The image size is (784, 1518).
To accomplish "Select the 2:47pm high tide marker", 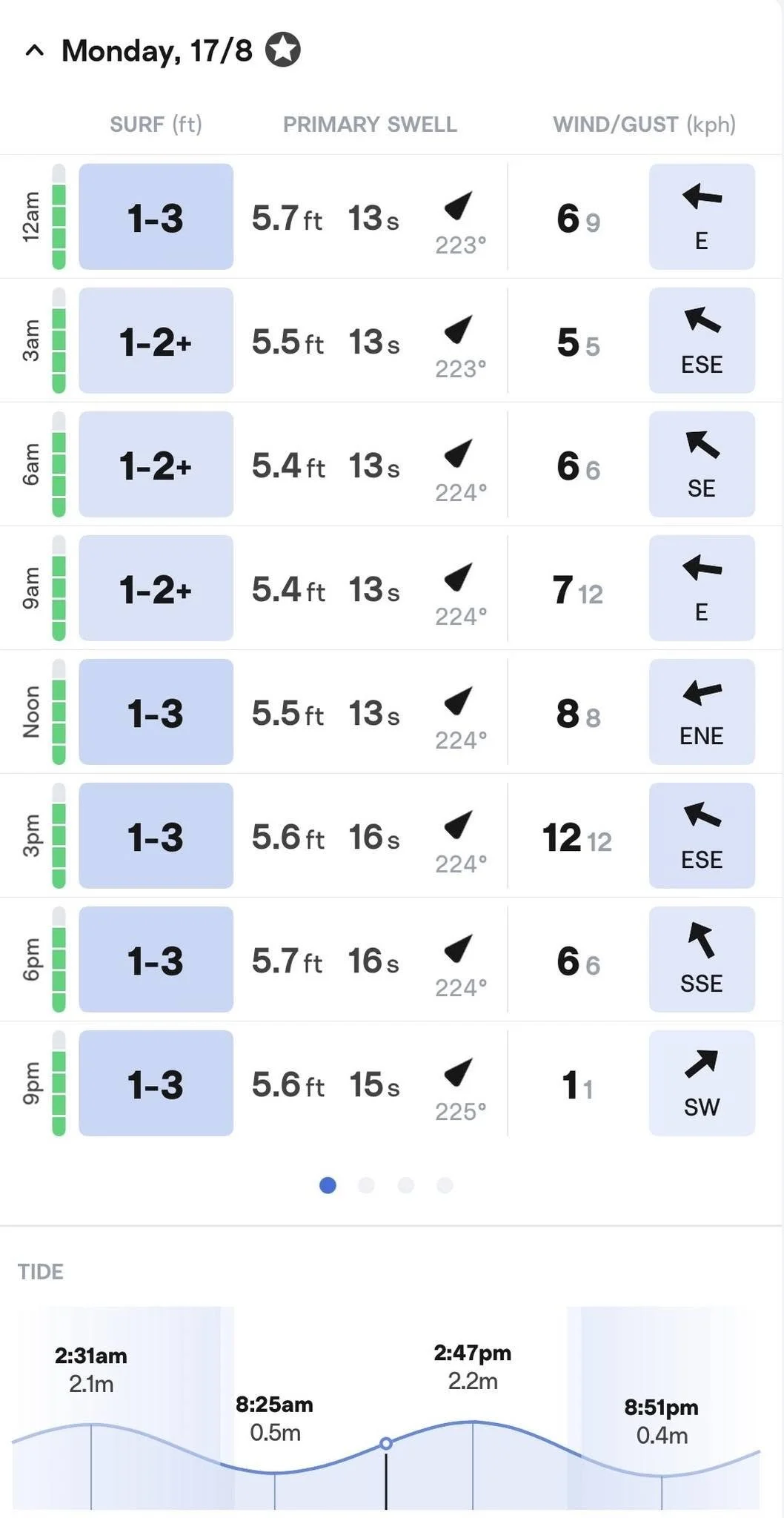I will click(473, 1366).
